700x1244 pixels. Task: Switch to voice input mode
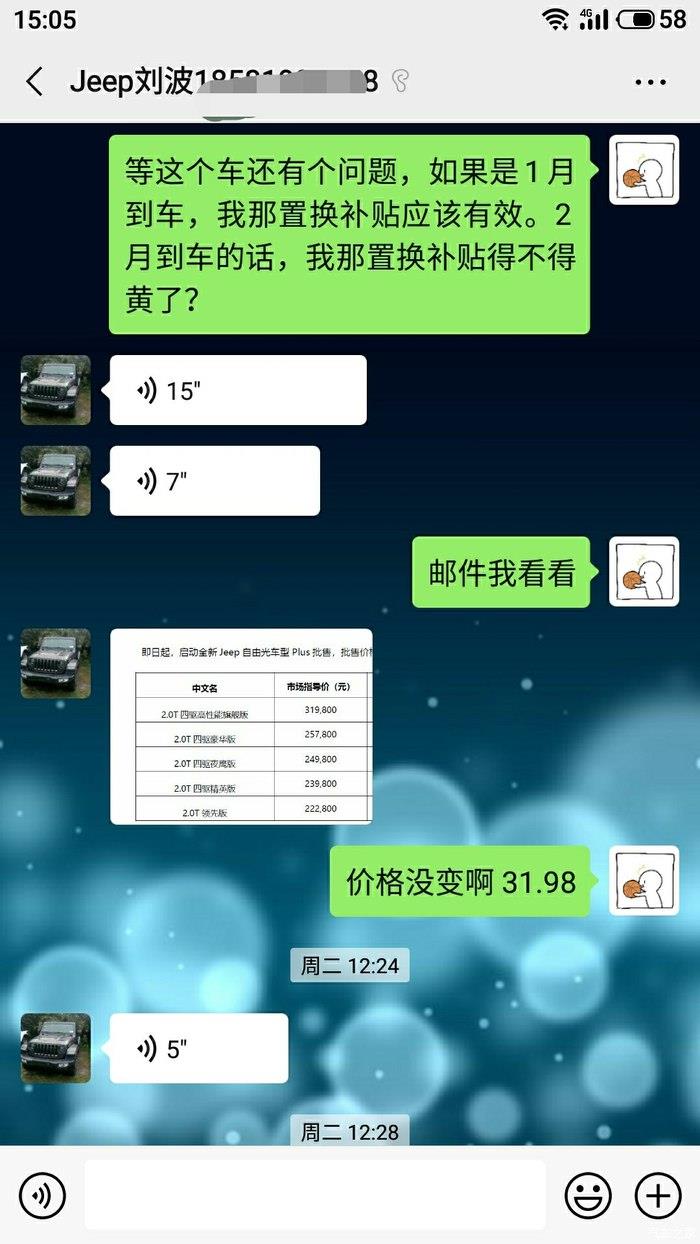click(42, 1194)
